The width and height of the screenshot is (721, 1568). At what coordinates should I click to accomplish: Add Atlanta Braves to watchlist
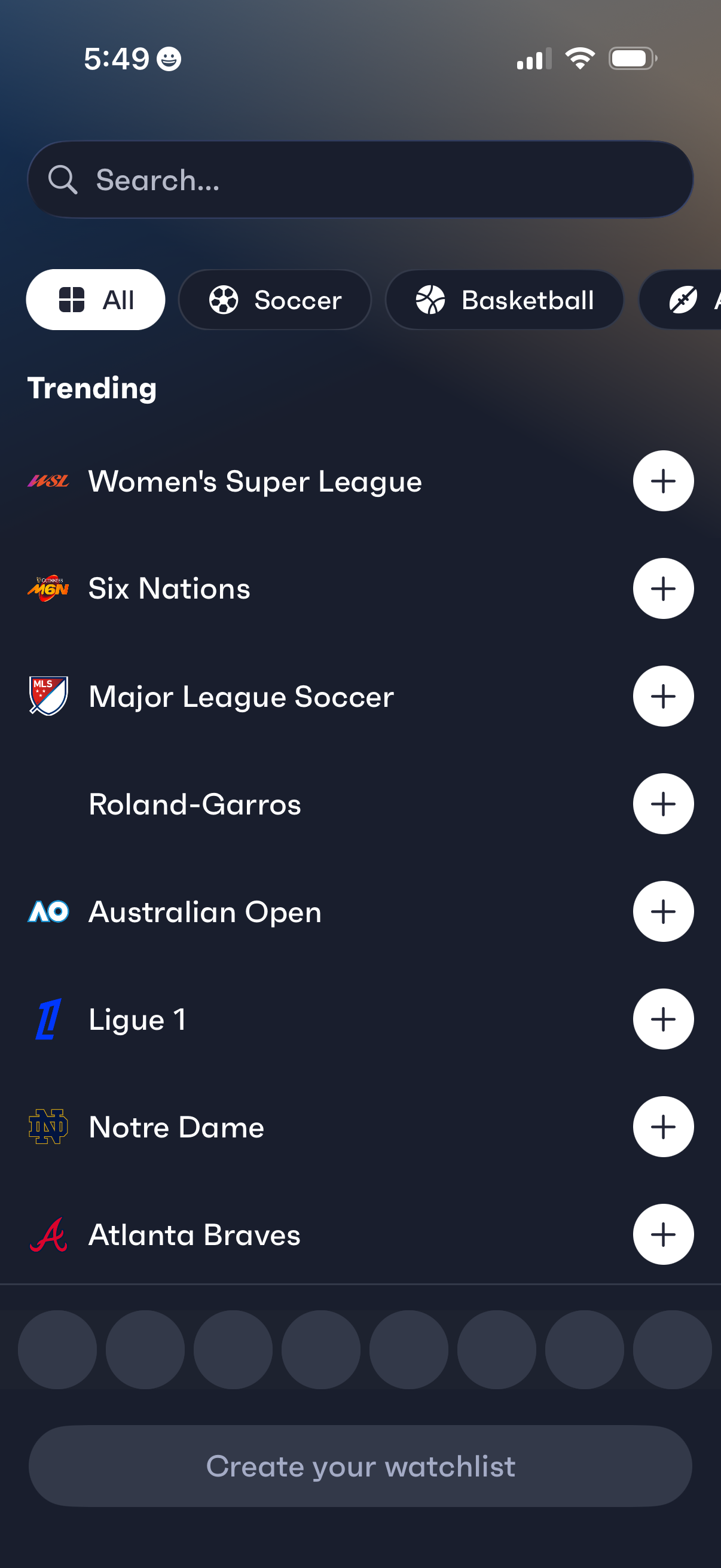point(662,1234)
